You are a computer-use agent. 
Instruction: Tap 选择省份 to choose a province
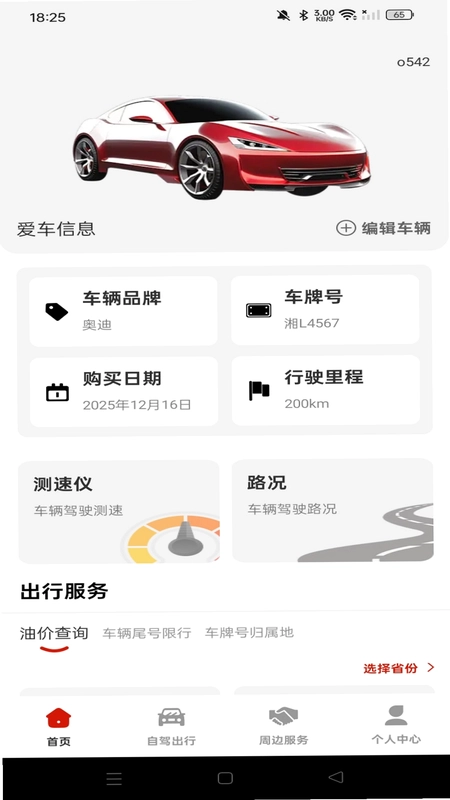click(398, 668)
